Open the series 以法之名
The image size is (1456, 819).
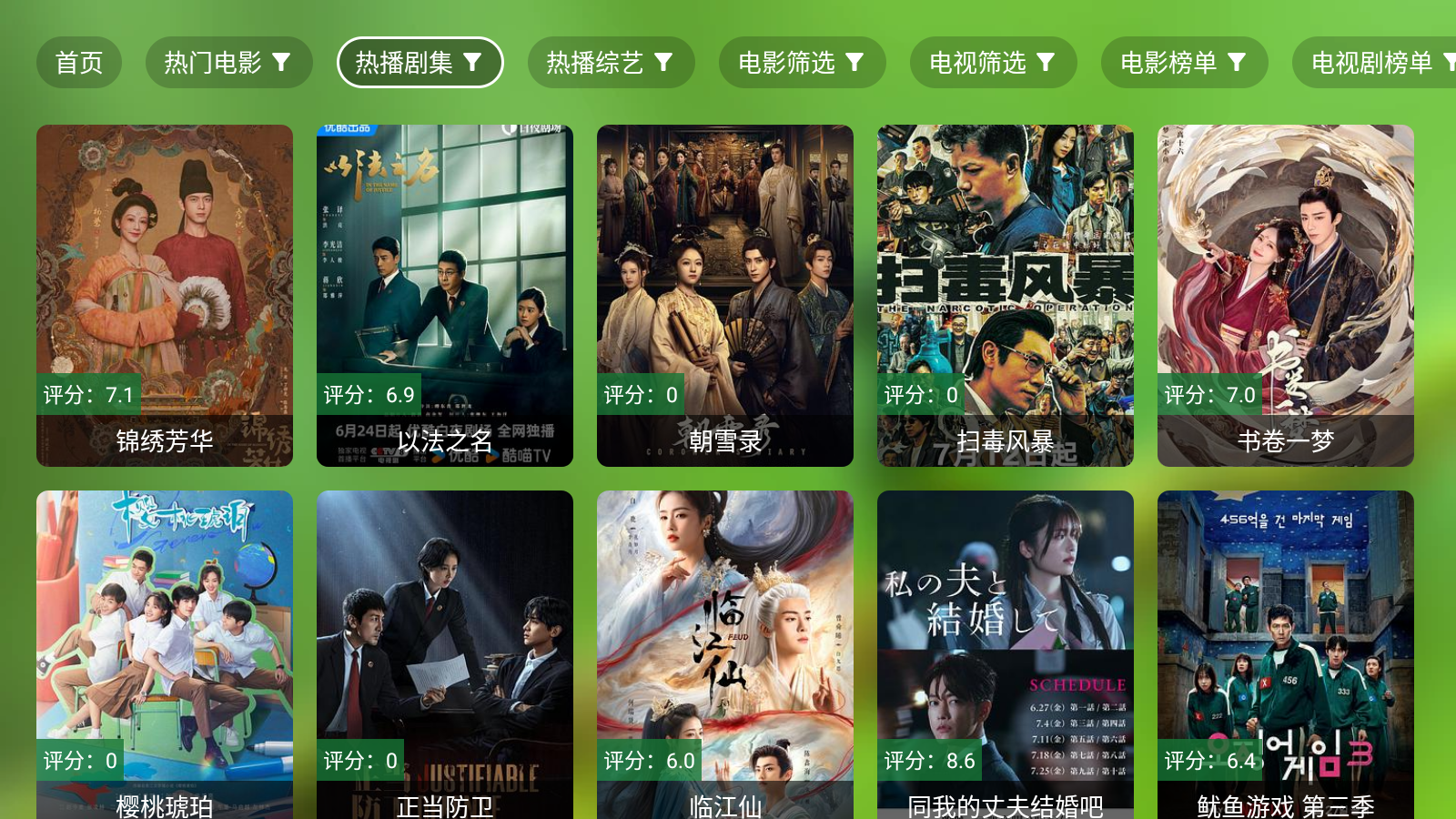(x=445, y=296)
